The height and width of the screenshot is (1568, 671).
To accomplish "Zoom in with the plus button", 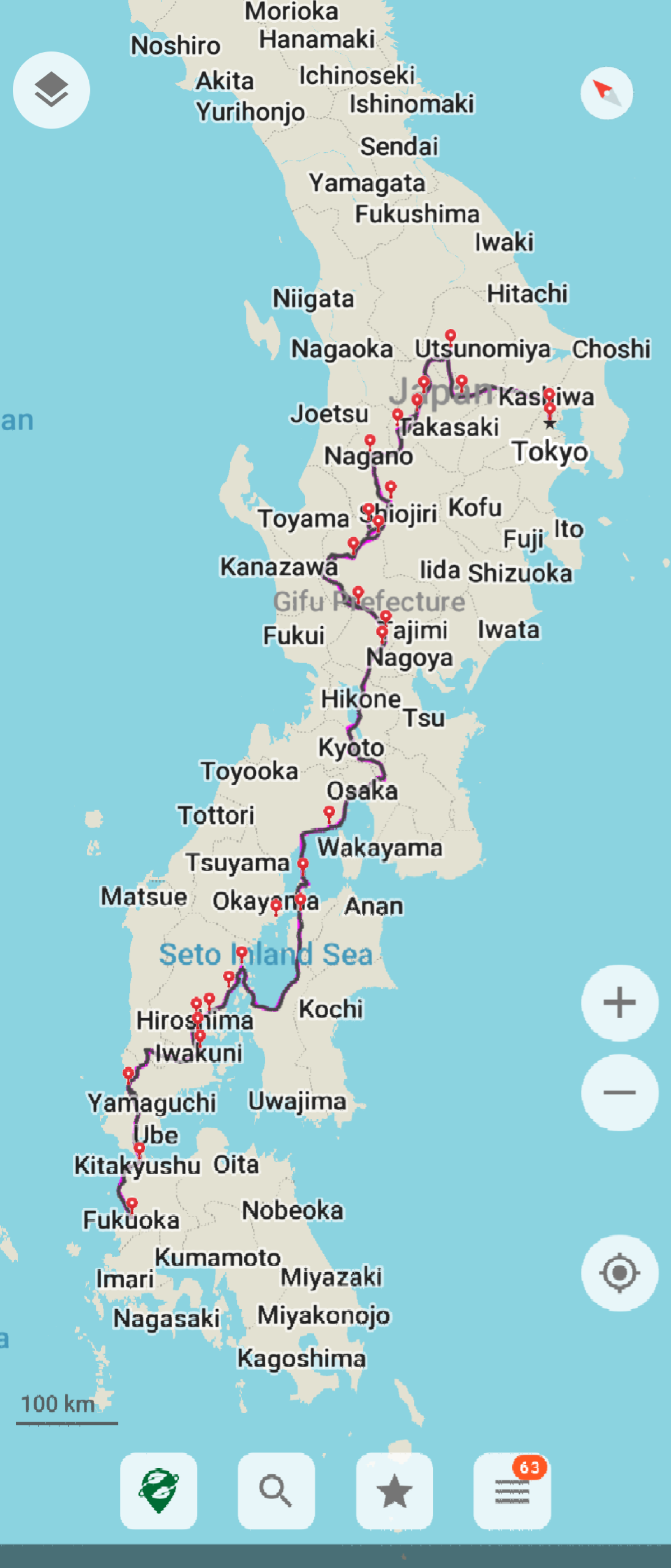I will pyautogui.click(x=620, y=1003).
